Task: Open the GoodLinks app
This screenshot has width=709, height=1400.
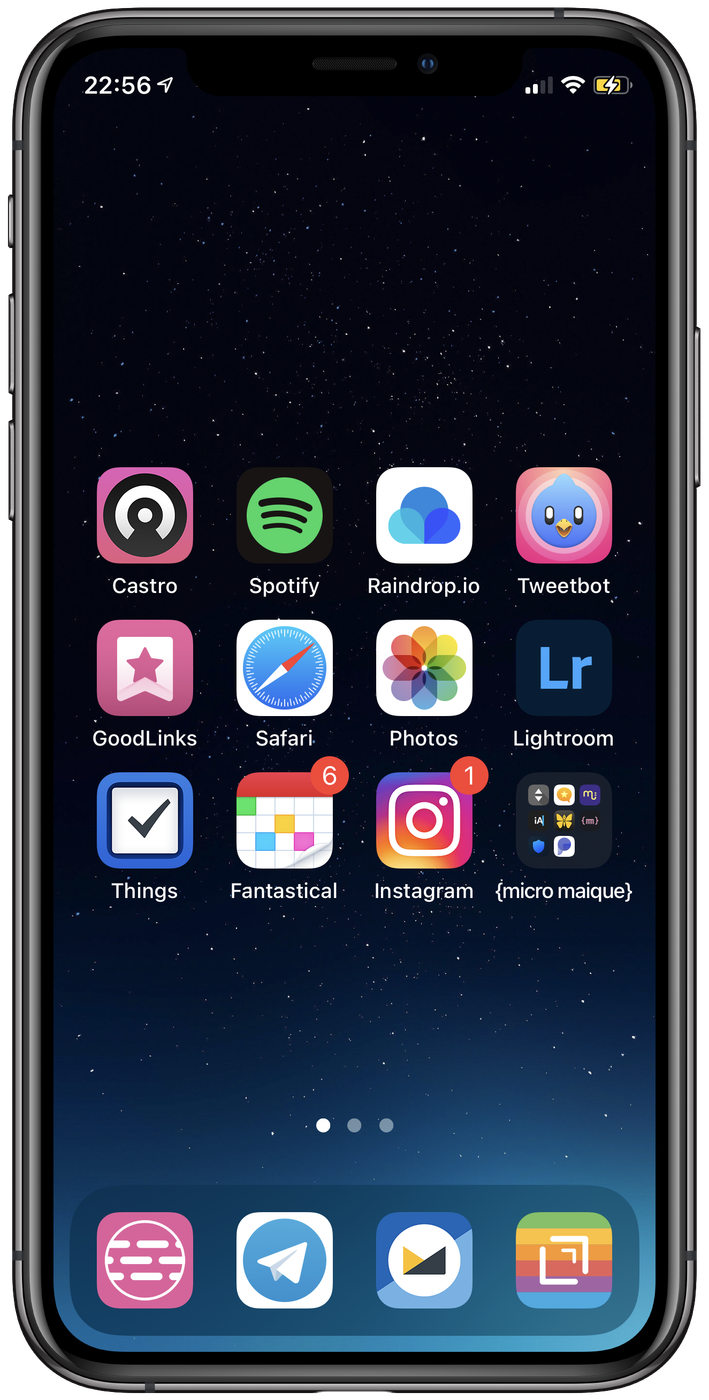Action: pyautogui.click(x=145, y=668)
